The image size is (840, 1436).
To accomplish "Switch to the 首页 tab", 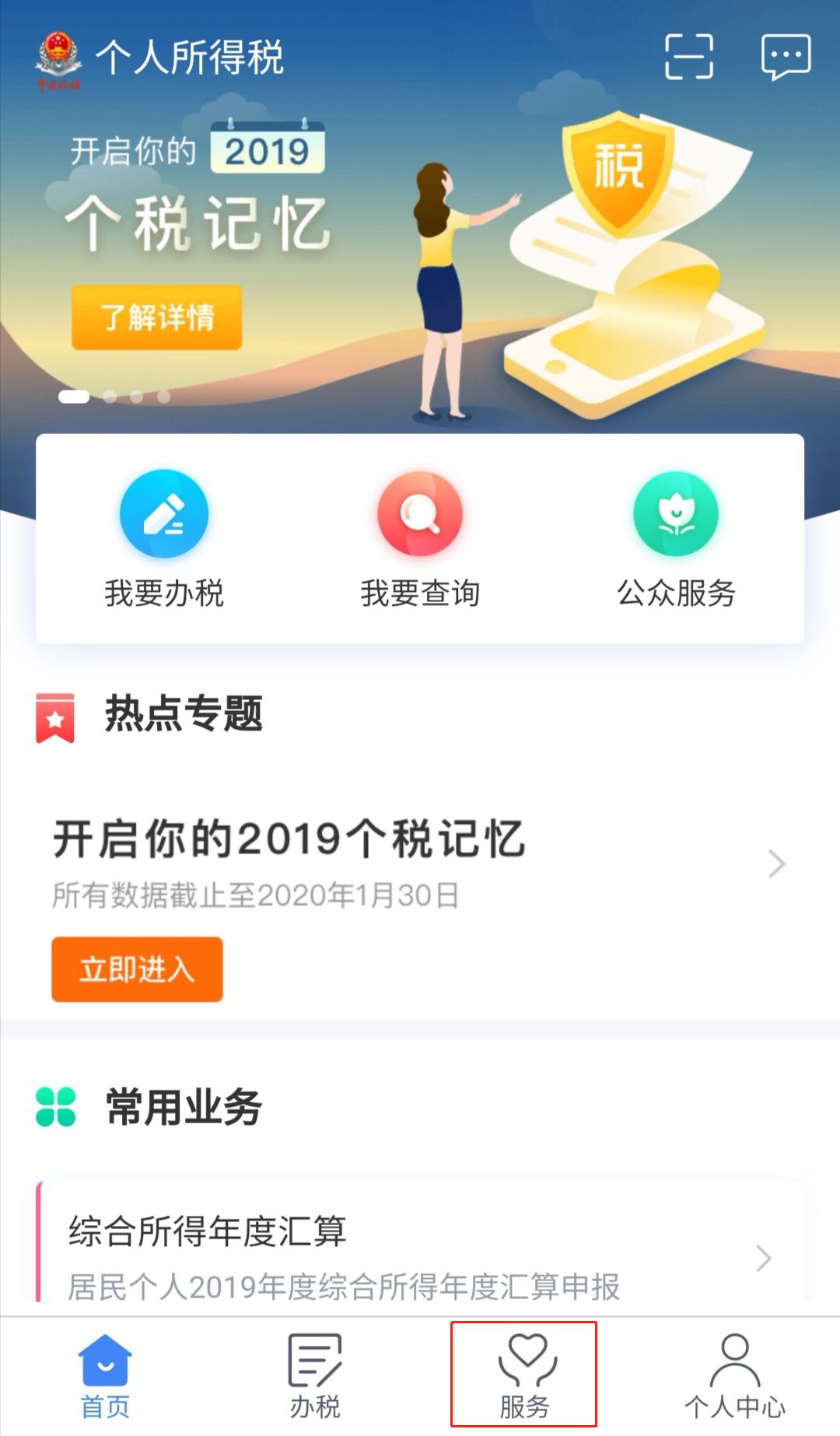I will 105,1375.
